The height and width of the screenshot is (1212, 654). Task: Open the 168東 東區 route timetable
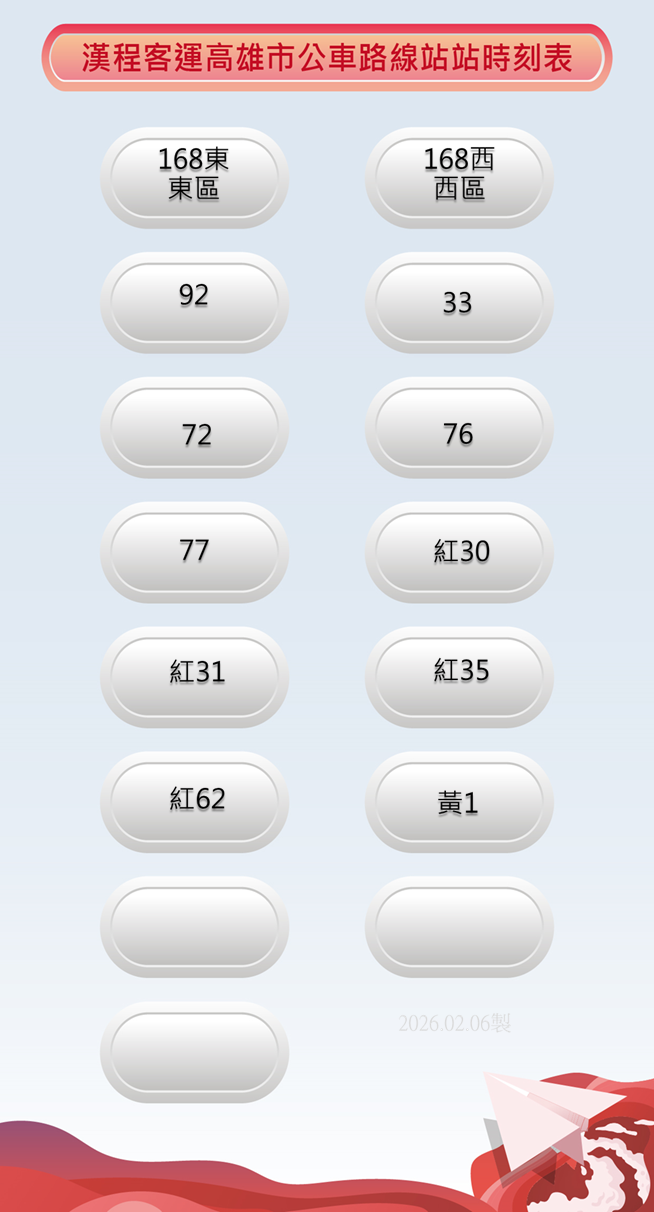[x=194, y=177]
